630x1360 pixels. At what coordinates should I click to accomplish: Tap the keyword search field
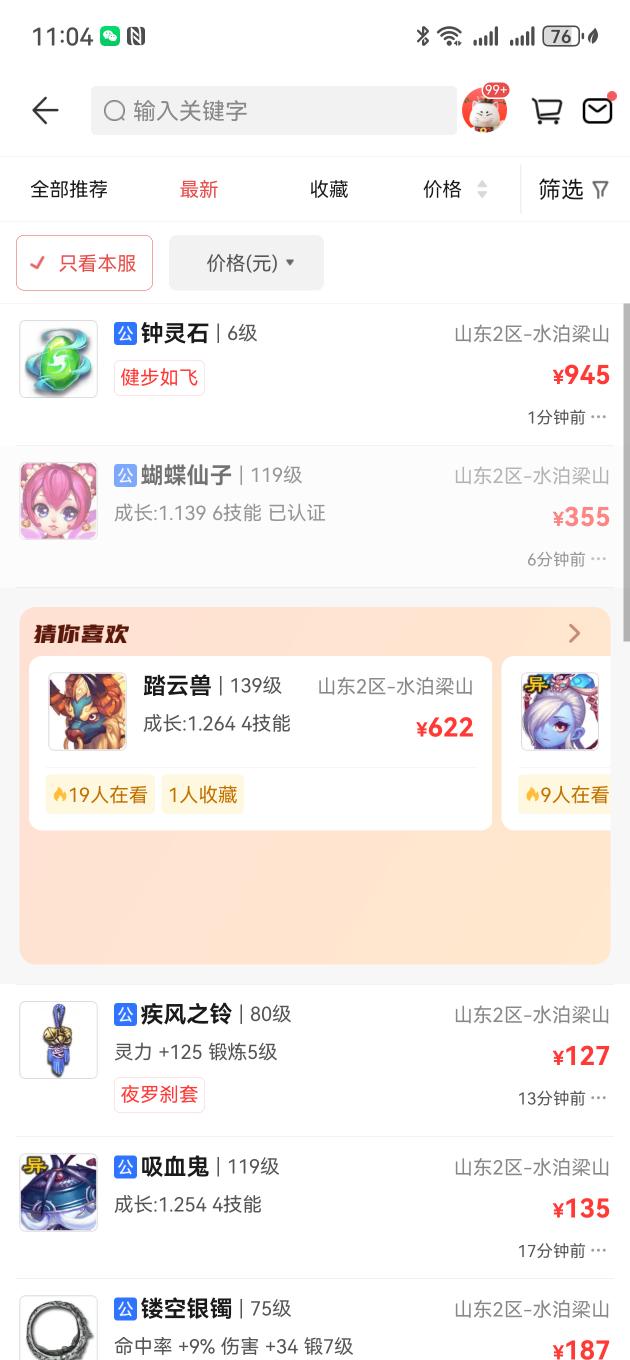(273, 110)
